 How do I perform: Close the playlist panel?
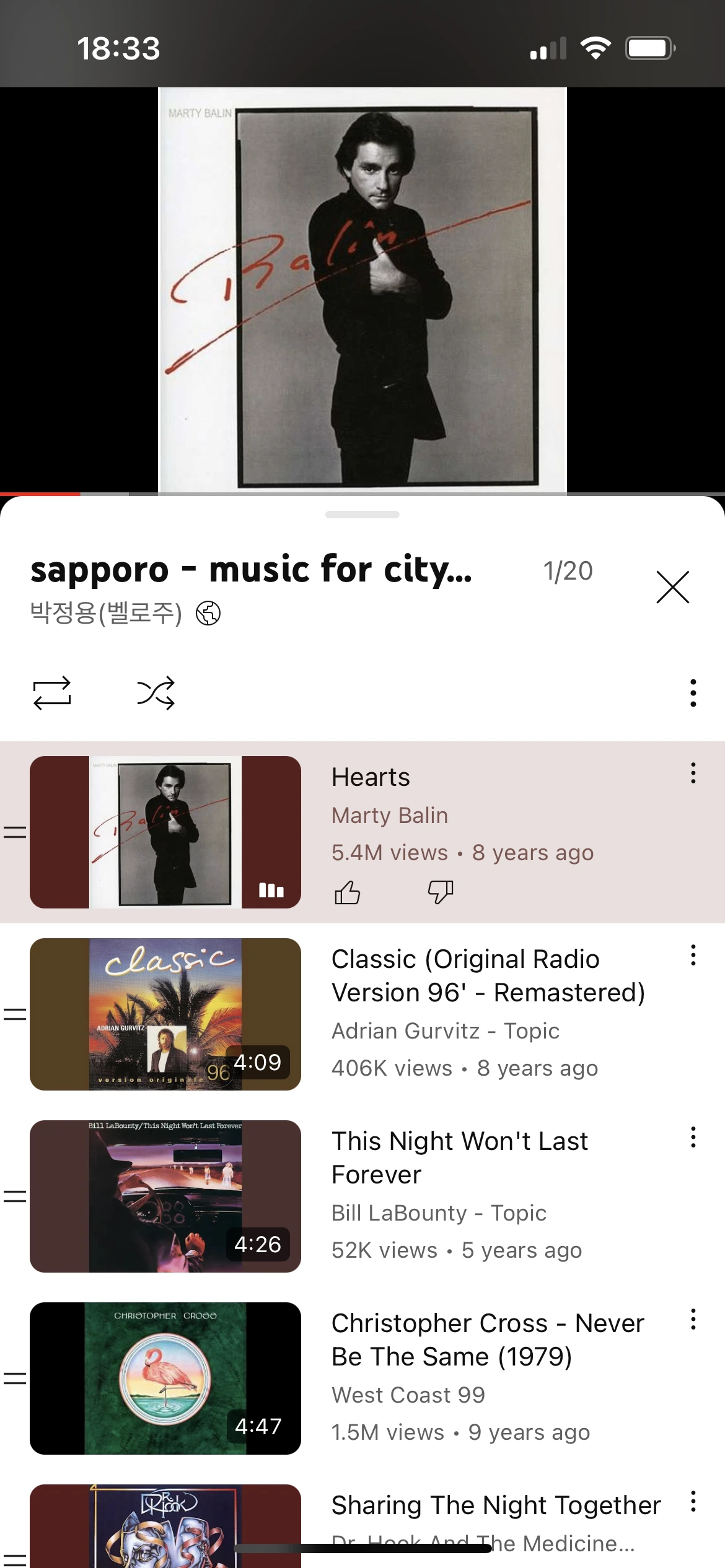[672, 586]
